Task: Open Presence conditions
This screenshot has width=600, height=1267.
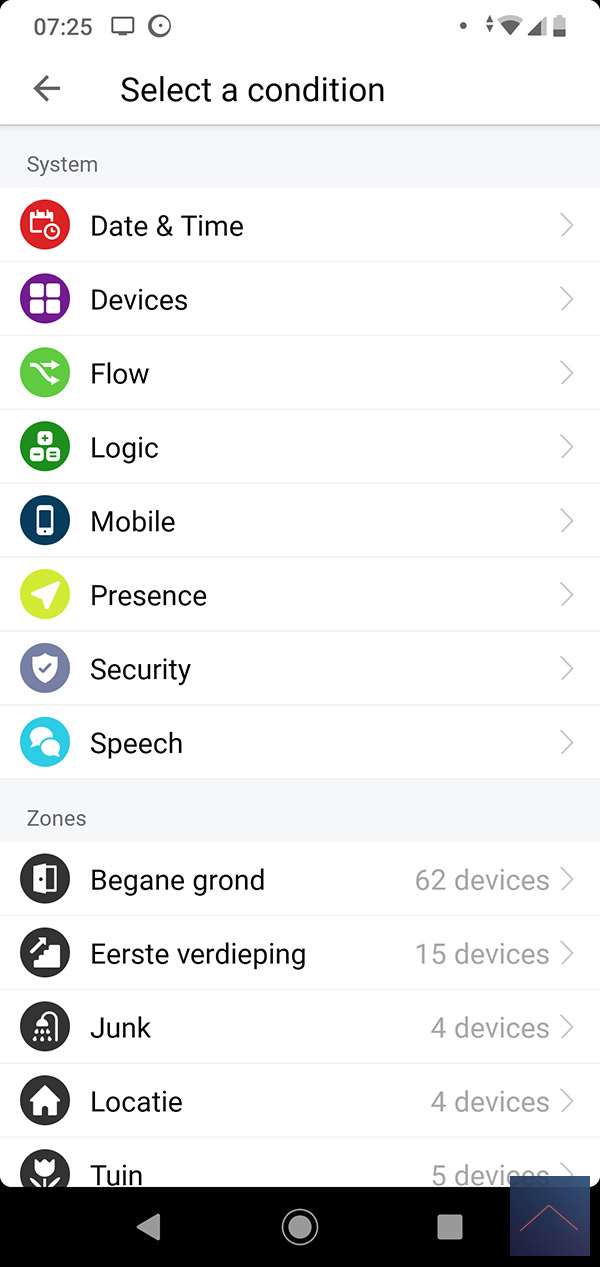Action: coord(300,596)
